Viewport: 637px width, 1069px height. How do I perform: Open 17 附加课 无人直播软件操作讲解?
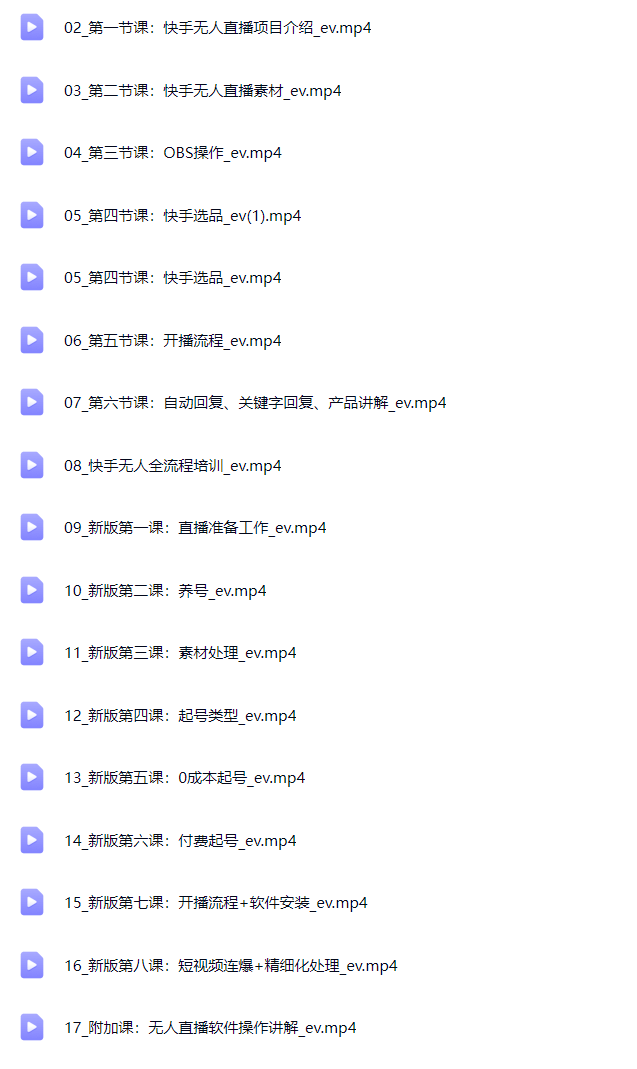click(x=210, y=1028)
